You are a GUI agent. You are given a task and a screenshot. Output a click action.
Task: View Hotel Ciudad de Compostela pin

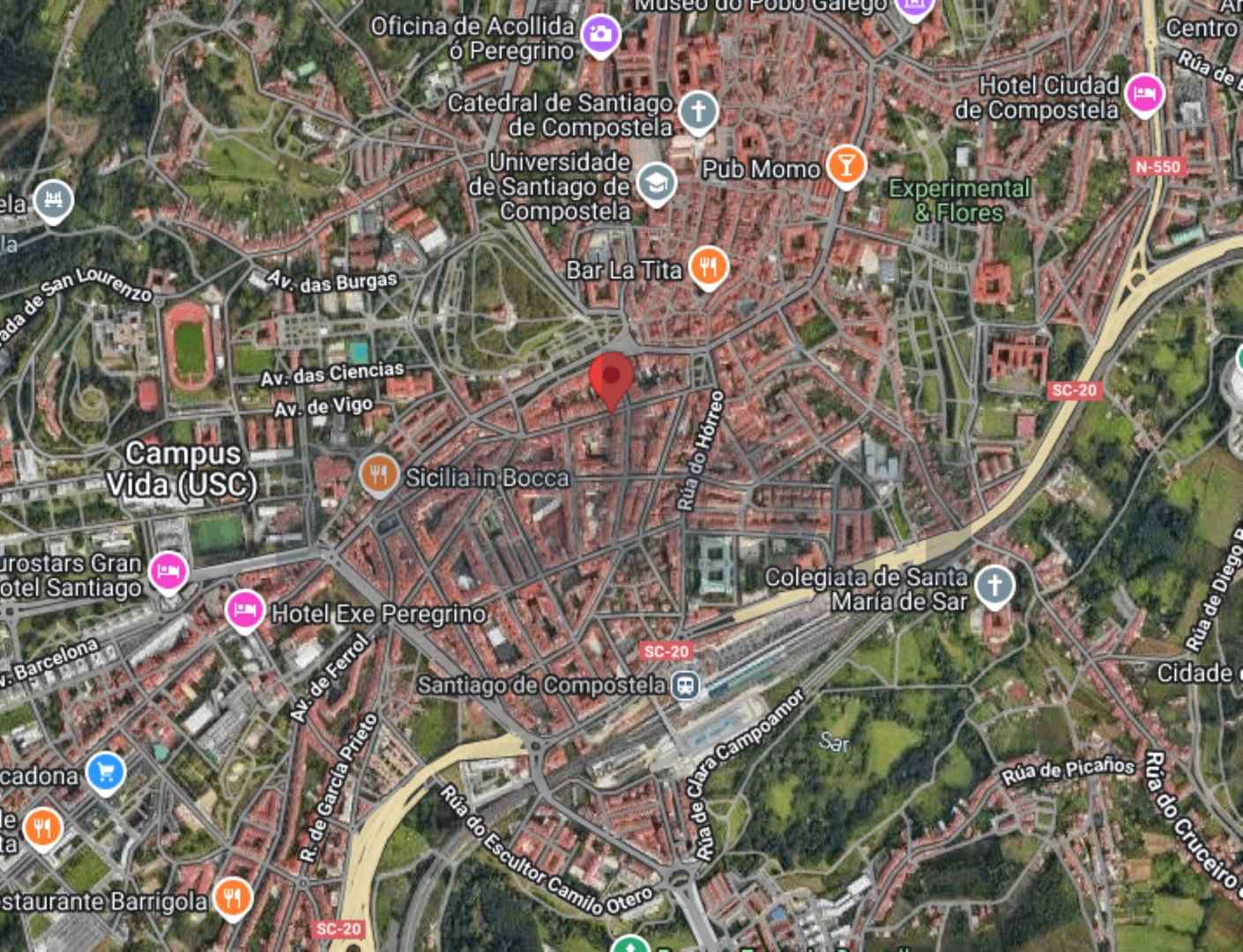coord(1144,93)
